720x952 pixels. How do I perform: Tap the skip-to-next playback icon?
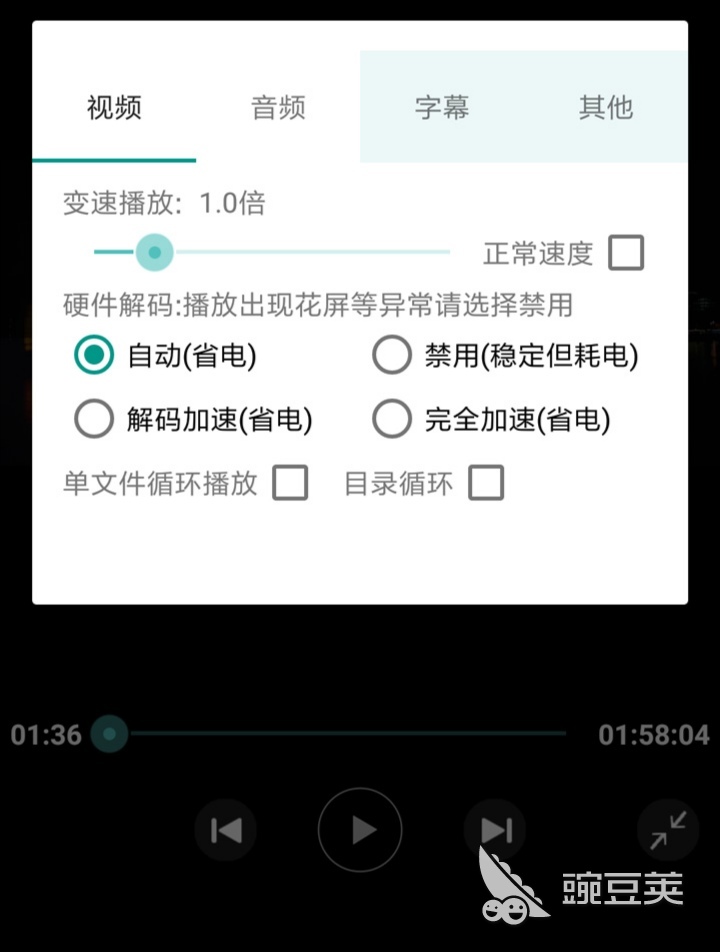[x=494, y=829]
